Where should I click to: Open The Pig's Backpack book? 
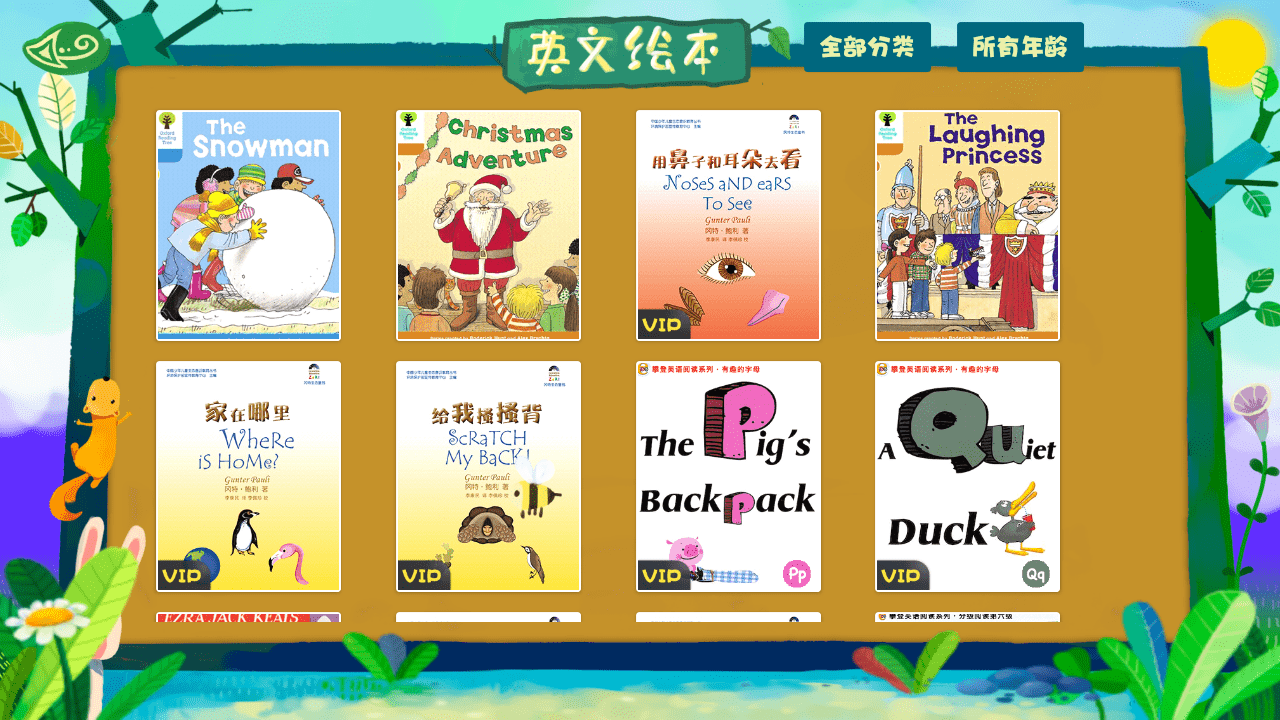(728, 476)
